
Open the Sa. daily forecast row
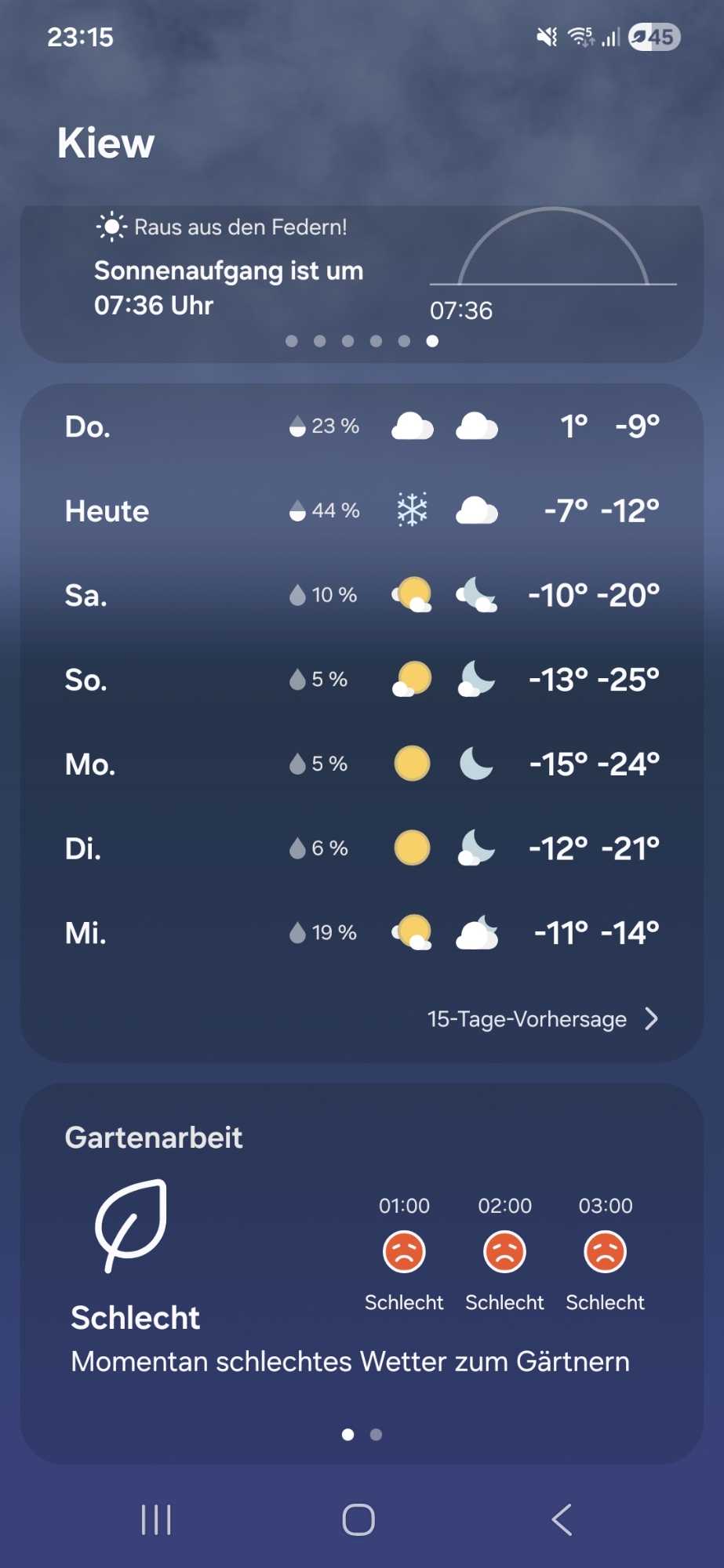(362, 596)
